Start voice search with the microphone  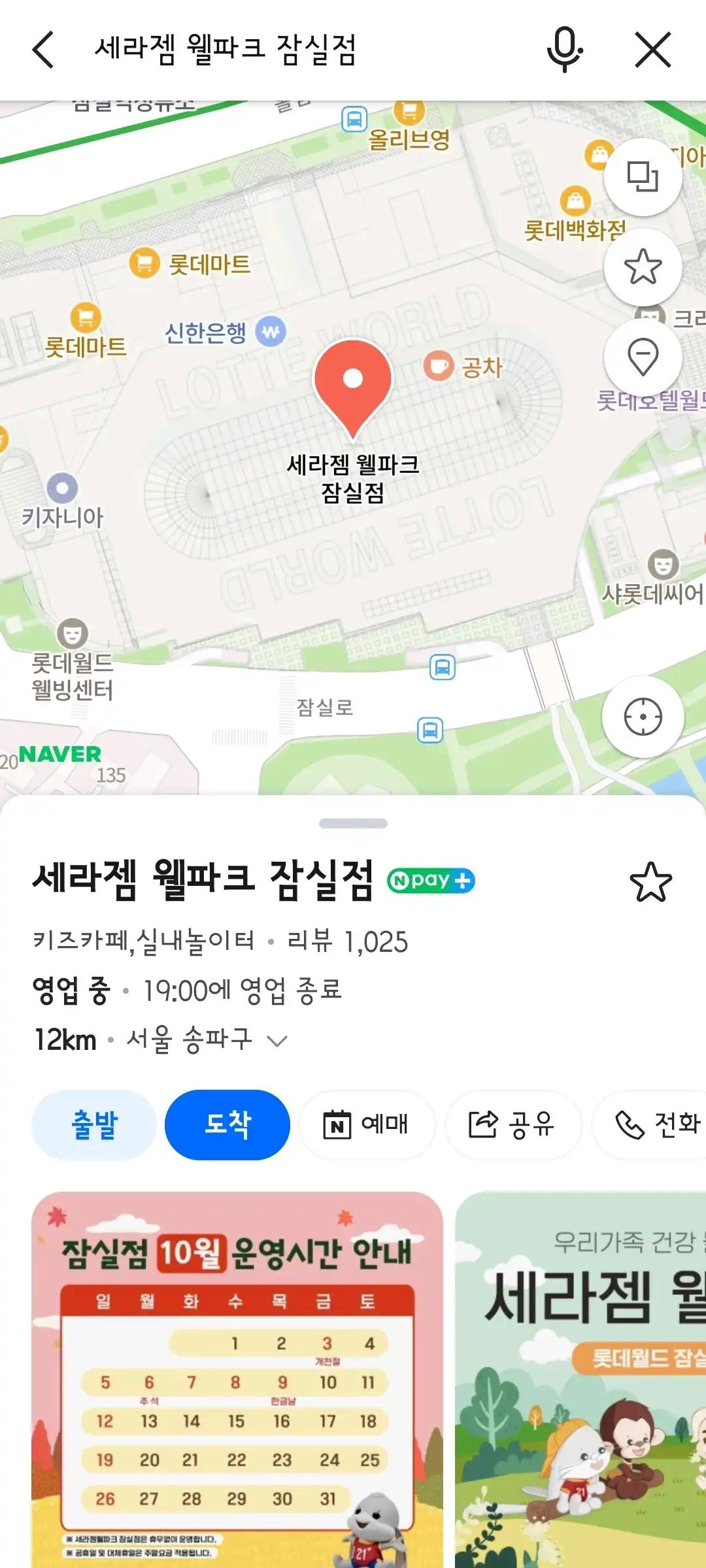564,50
